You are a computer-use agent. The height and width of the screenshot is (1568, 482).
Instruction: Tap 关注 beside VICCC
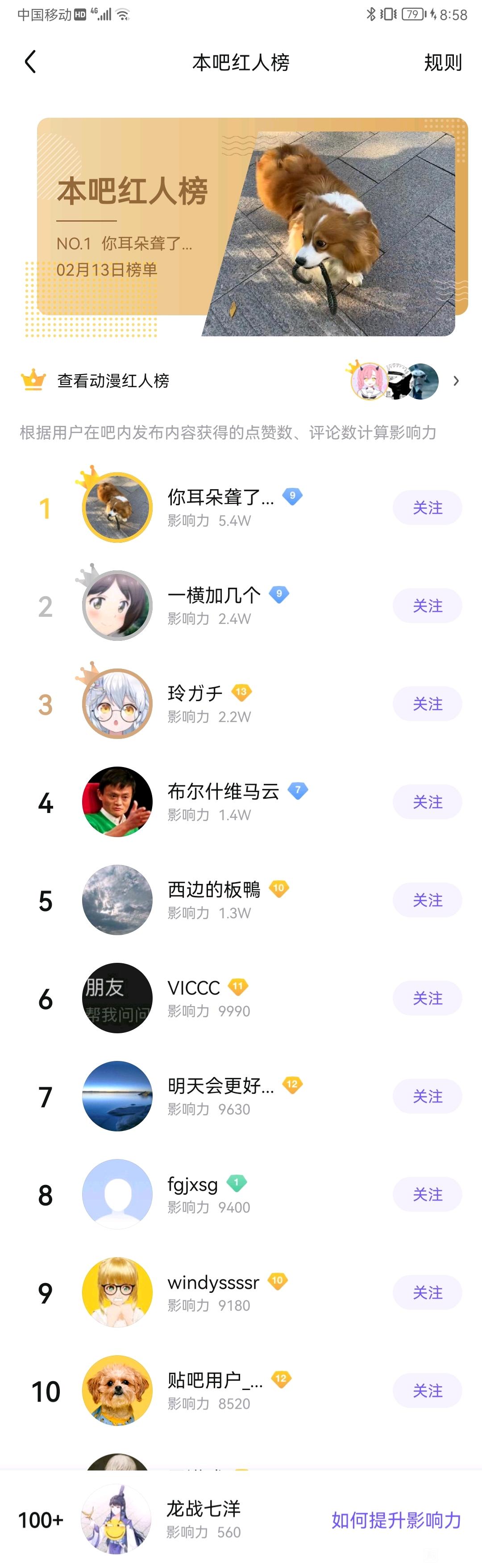[427, 998]
